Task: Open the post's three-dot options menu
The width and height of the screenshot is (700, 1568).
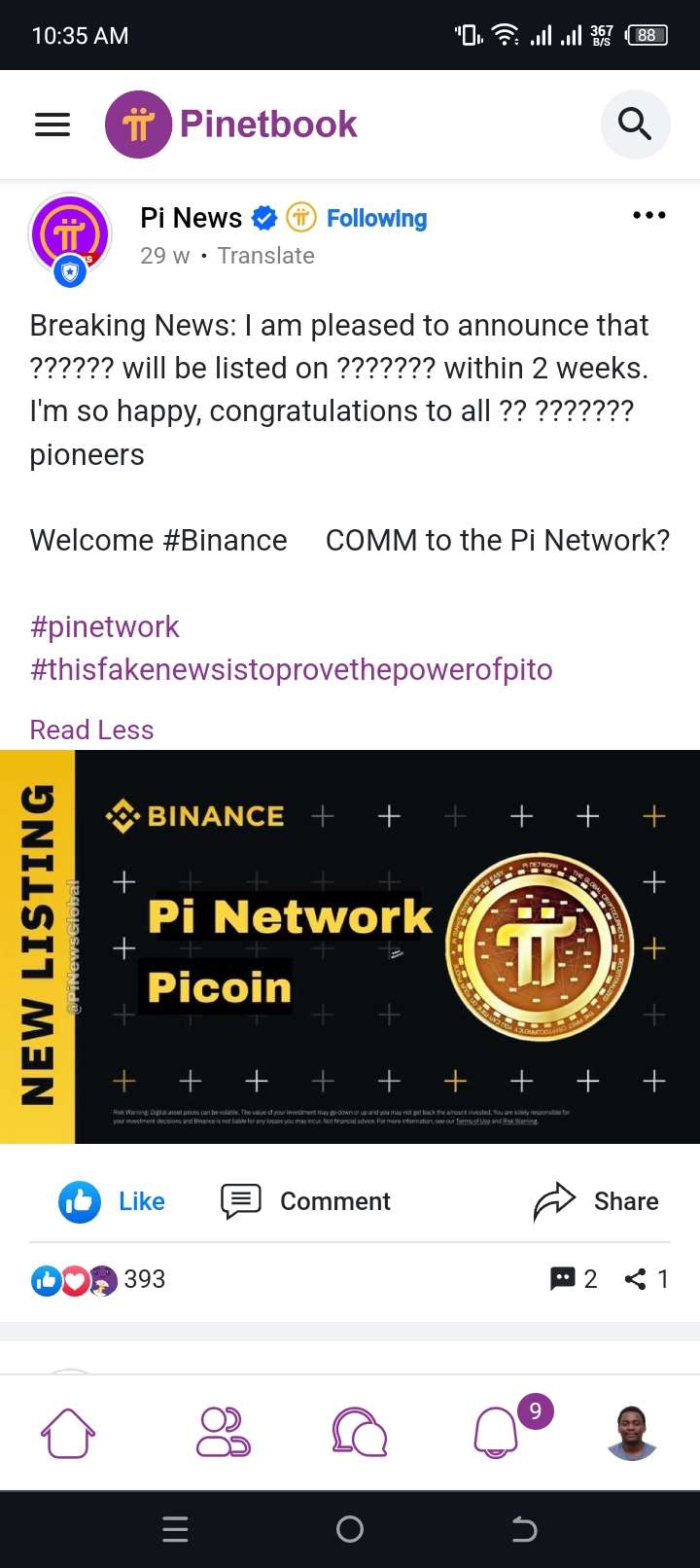Action: [648, 215]
